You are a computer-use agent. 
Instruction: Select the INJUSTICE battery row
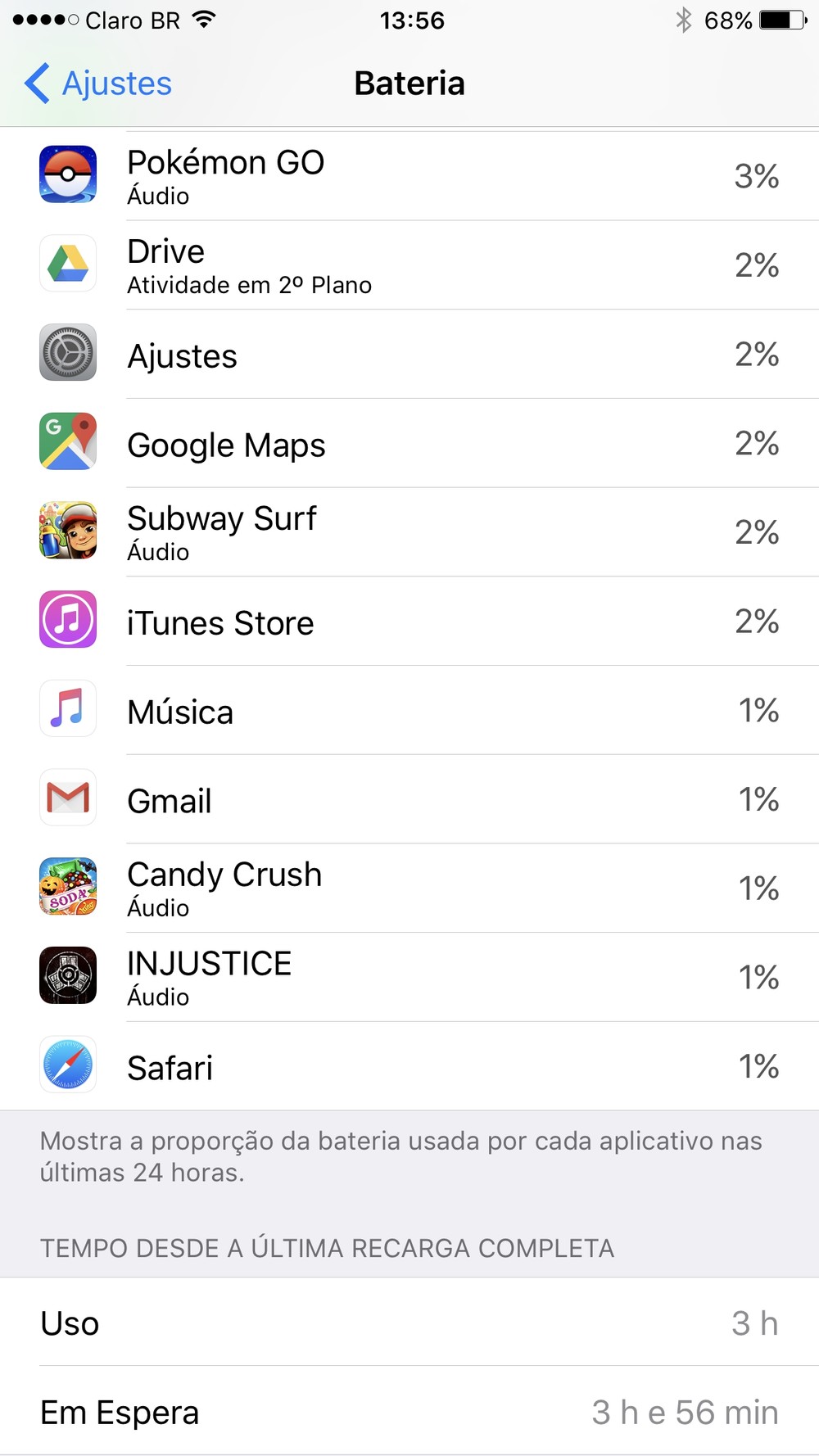(409, 978)
